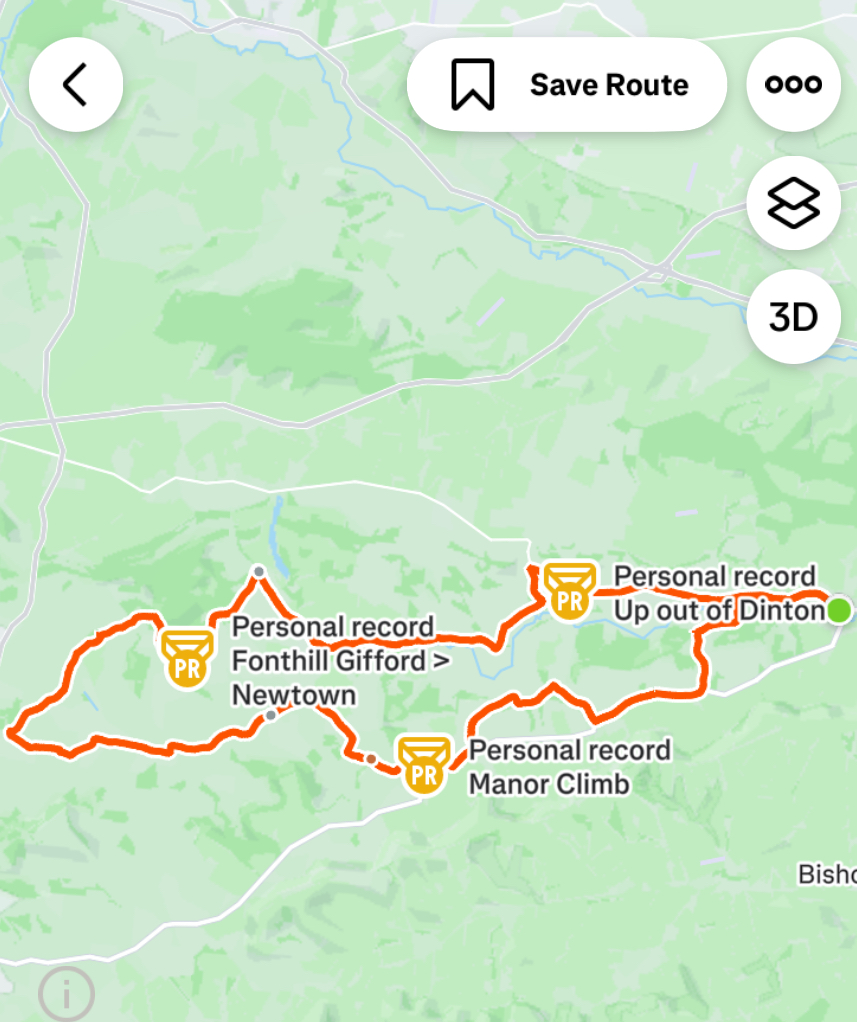This screenshot has height=1022, width=857.
Task: Open the map info icon
Action: coord(67,994)
